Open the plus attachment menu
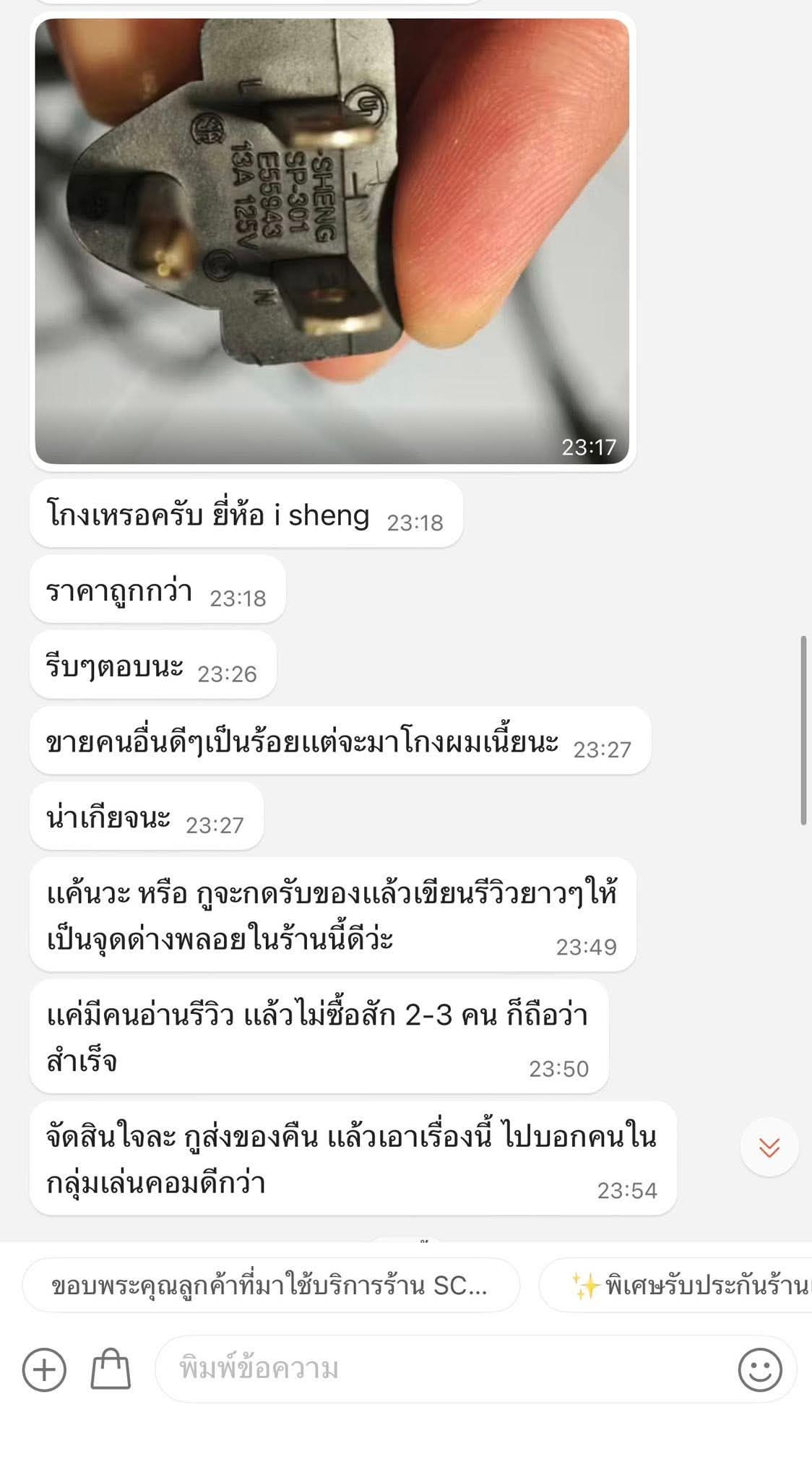This screenshot has height=1480, width=812. coord(44,1369)
